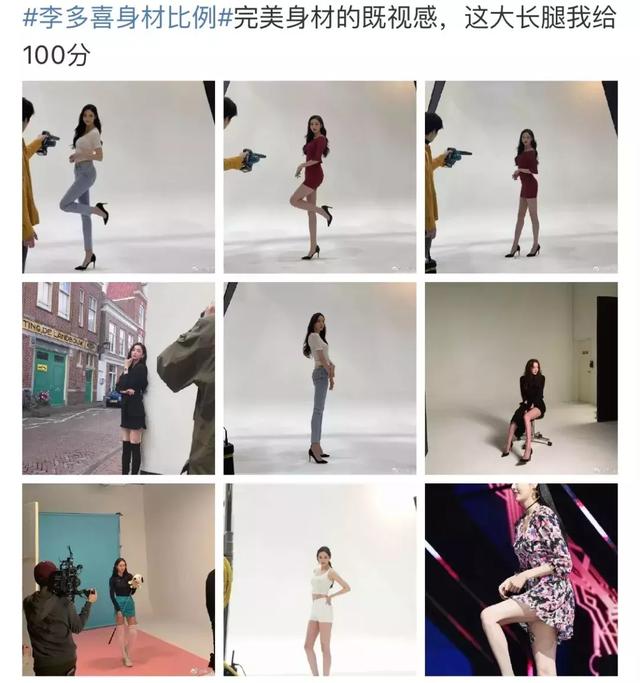View the photo of the woman seated on a chair
Screen dimensions: 640x683
520,377
